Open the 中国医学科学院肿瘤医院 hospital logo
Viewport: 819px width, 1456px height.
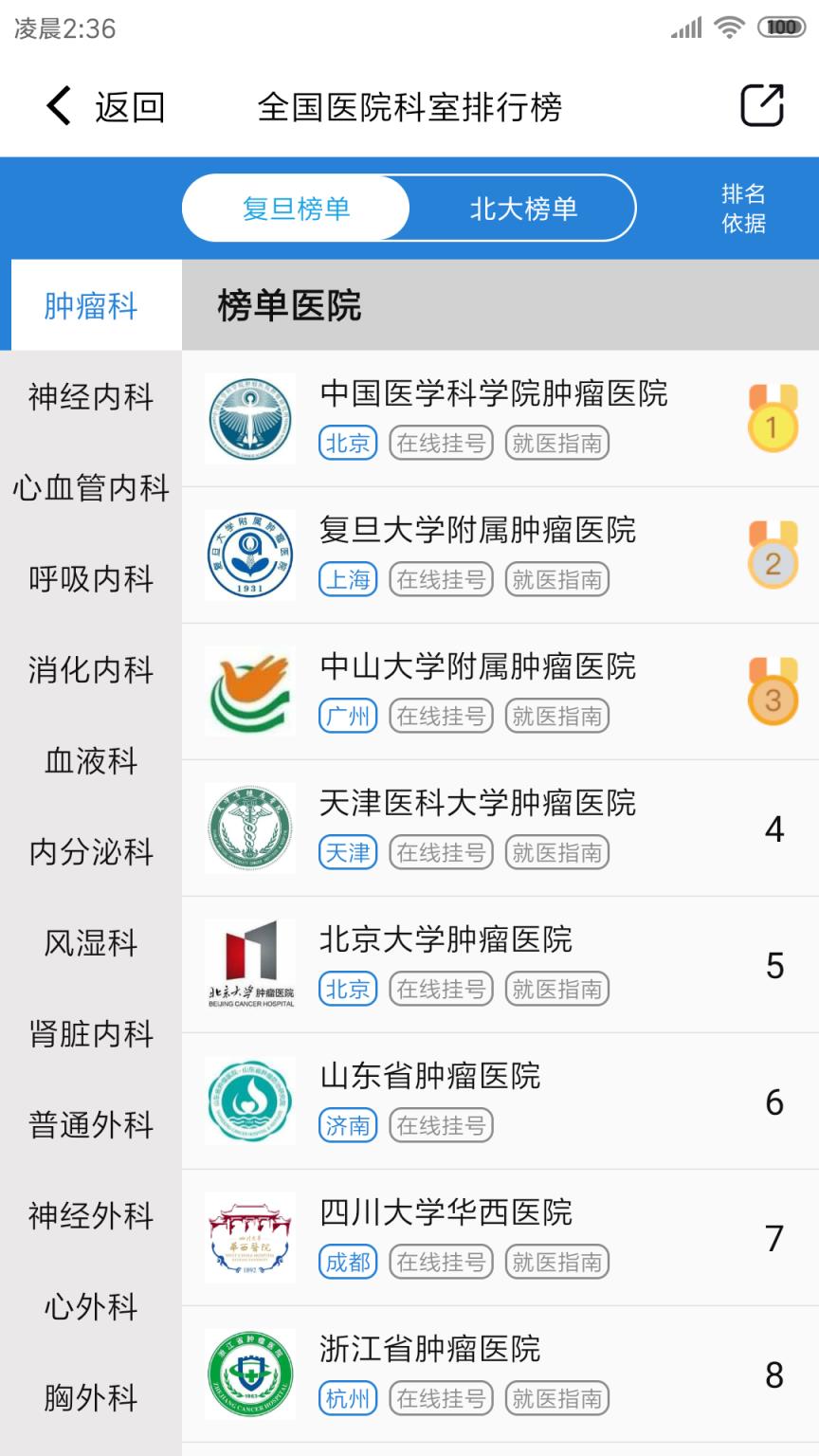click(249, 417)
